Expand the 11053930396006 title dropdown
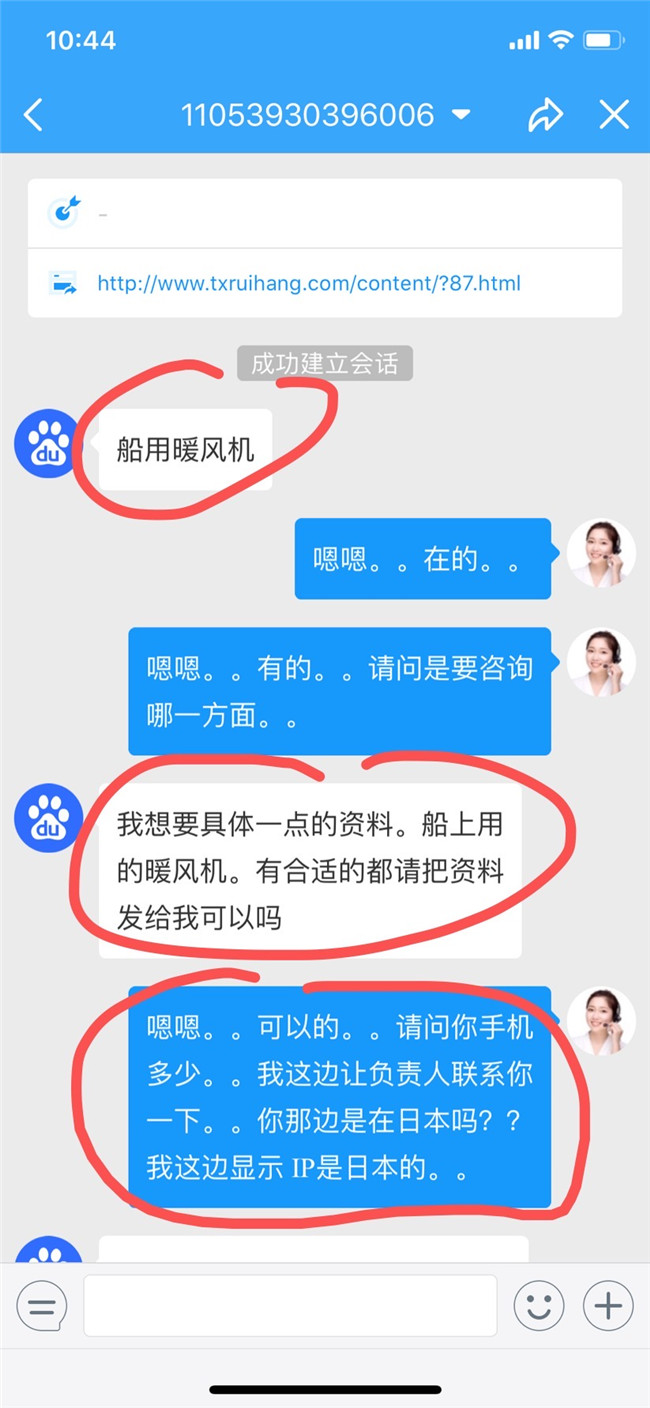Viewport: 650px width, 1408px height. pyautogui.click(x=461, y=115)
